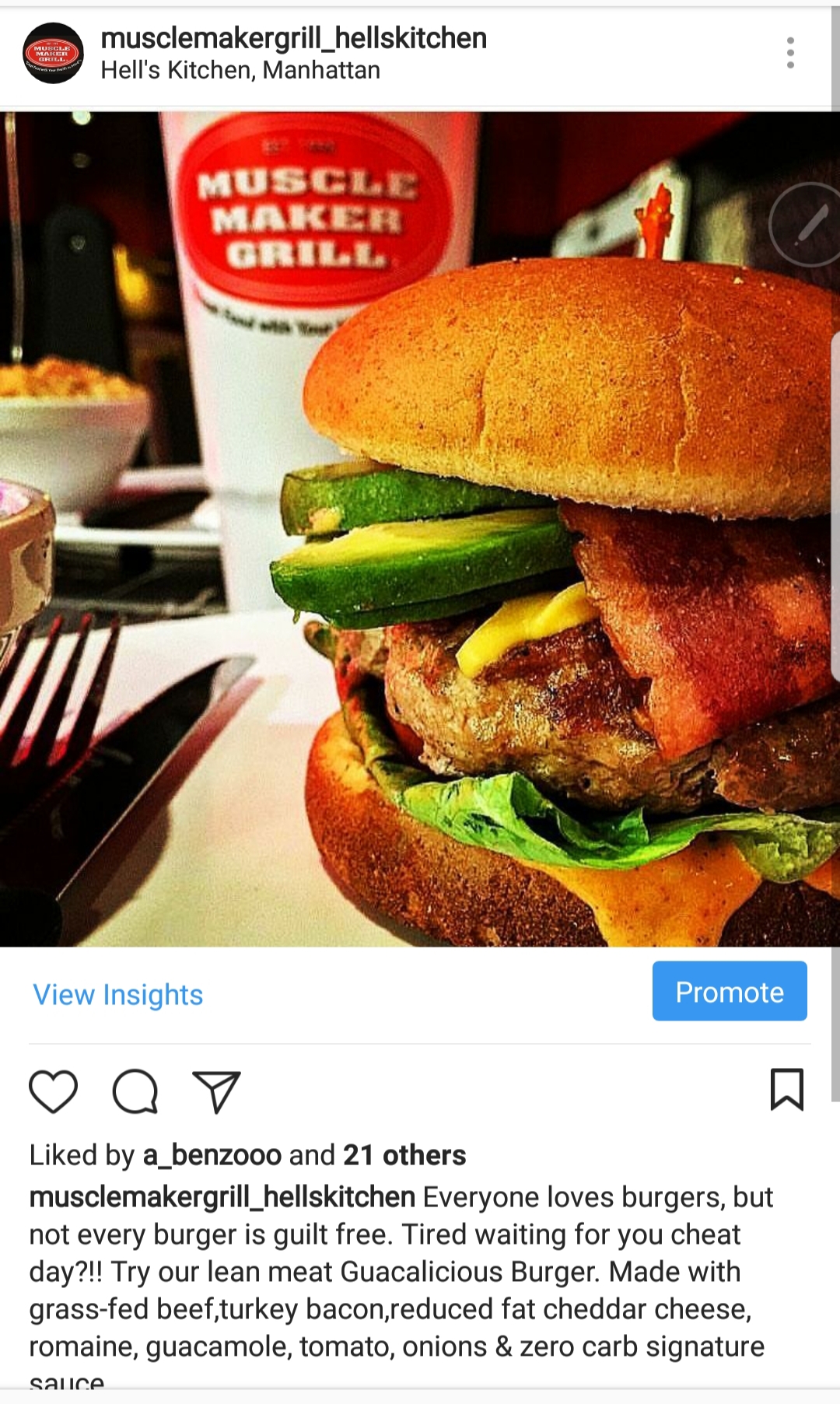Tap the circular edit pencil on photo
Viewport: 840px width, 1404px height.
tap(806, 225)
